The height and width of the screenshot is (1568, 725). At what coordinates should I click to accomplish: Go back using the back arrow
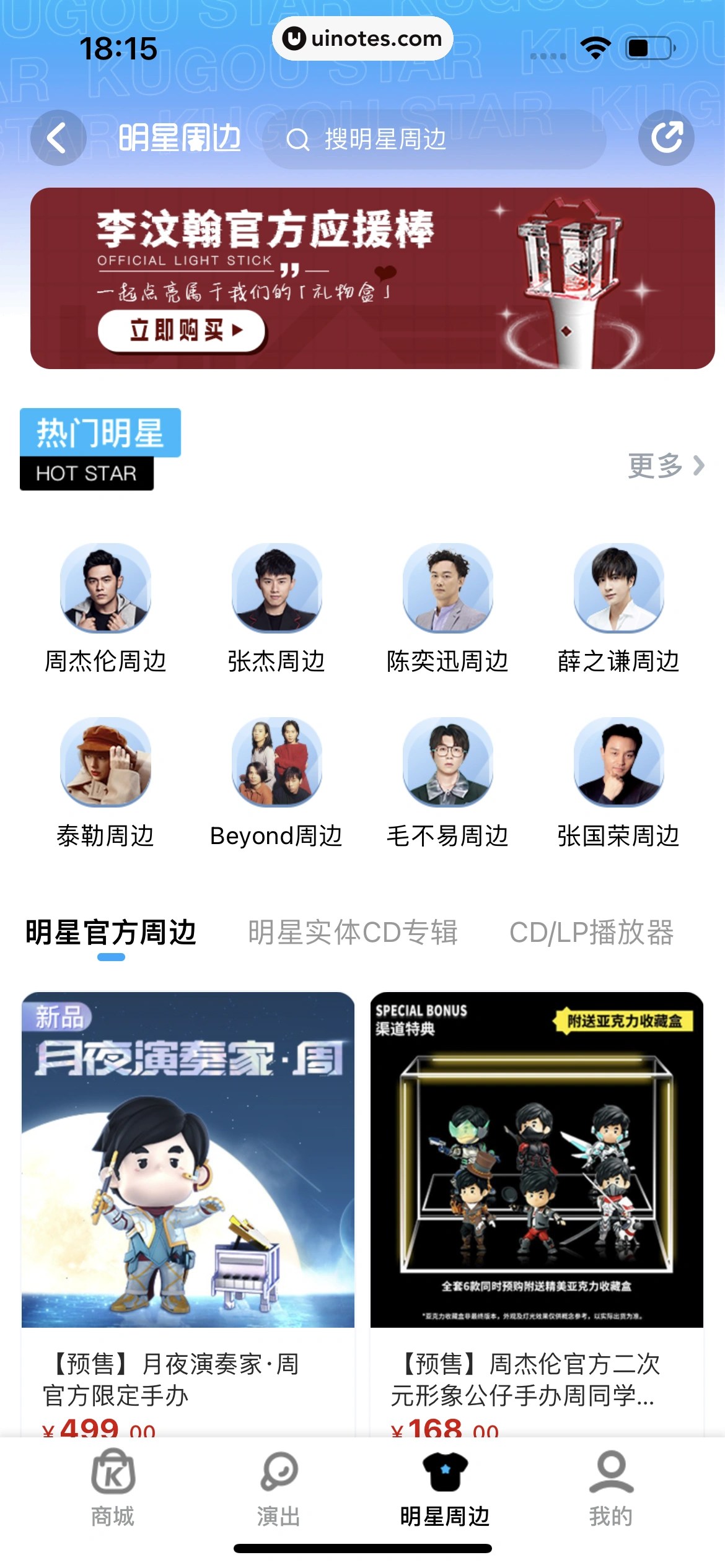click(58, 138)
